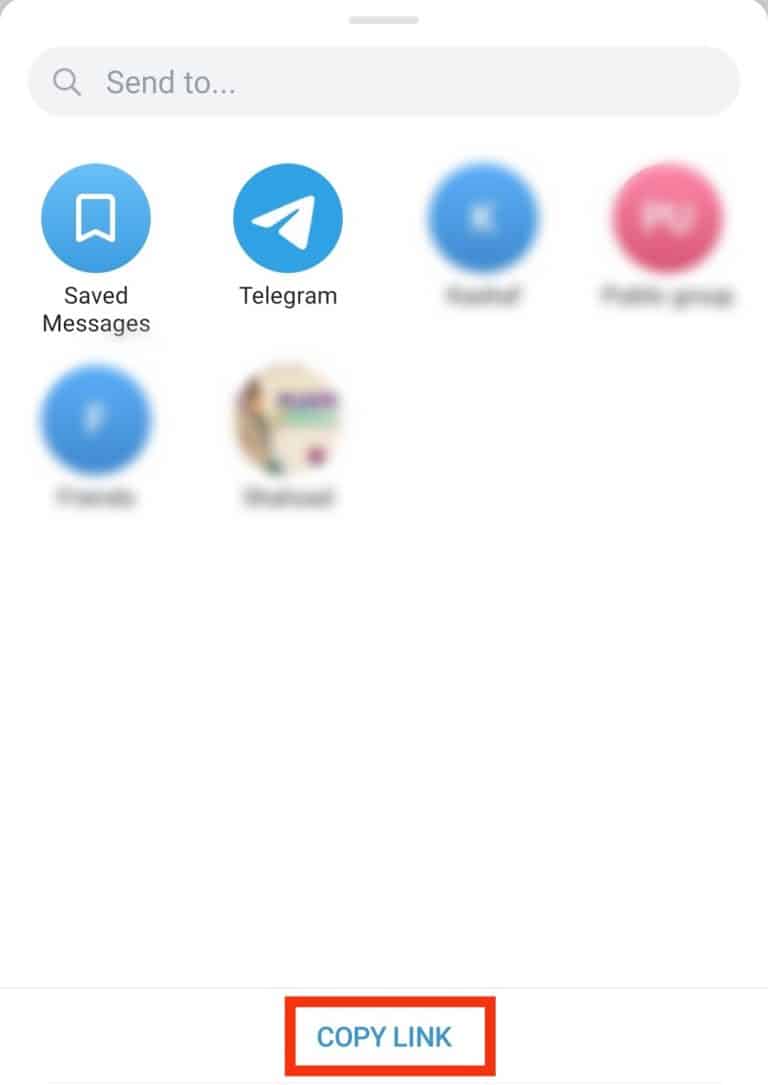
Task: Choose the pink Public group avatar
Action: [x=668, y=217]
